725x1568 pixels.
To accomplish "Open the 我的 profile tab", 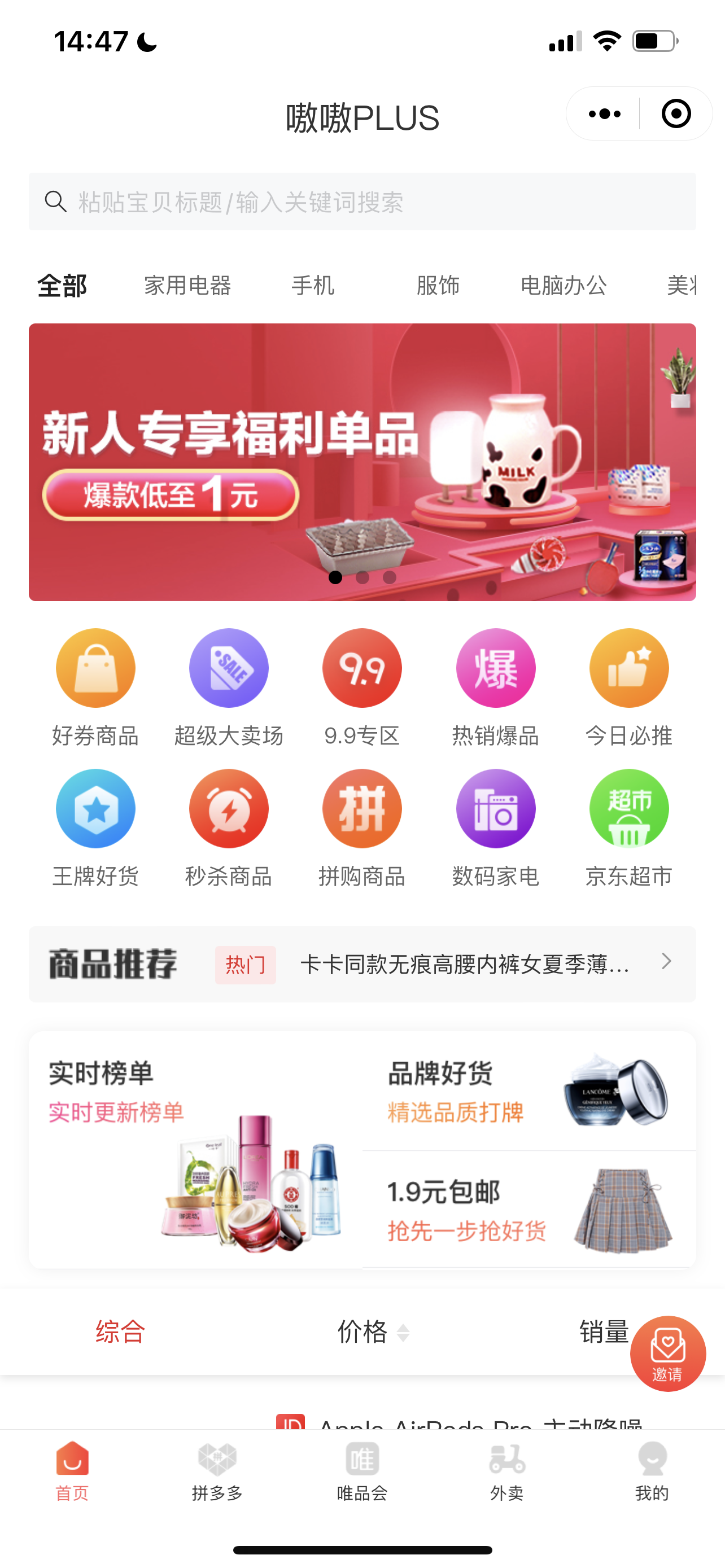I will [x=652, y=1470].
